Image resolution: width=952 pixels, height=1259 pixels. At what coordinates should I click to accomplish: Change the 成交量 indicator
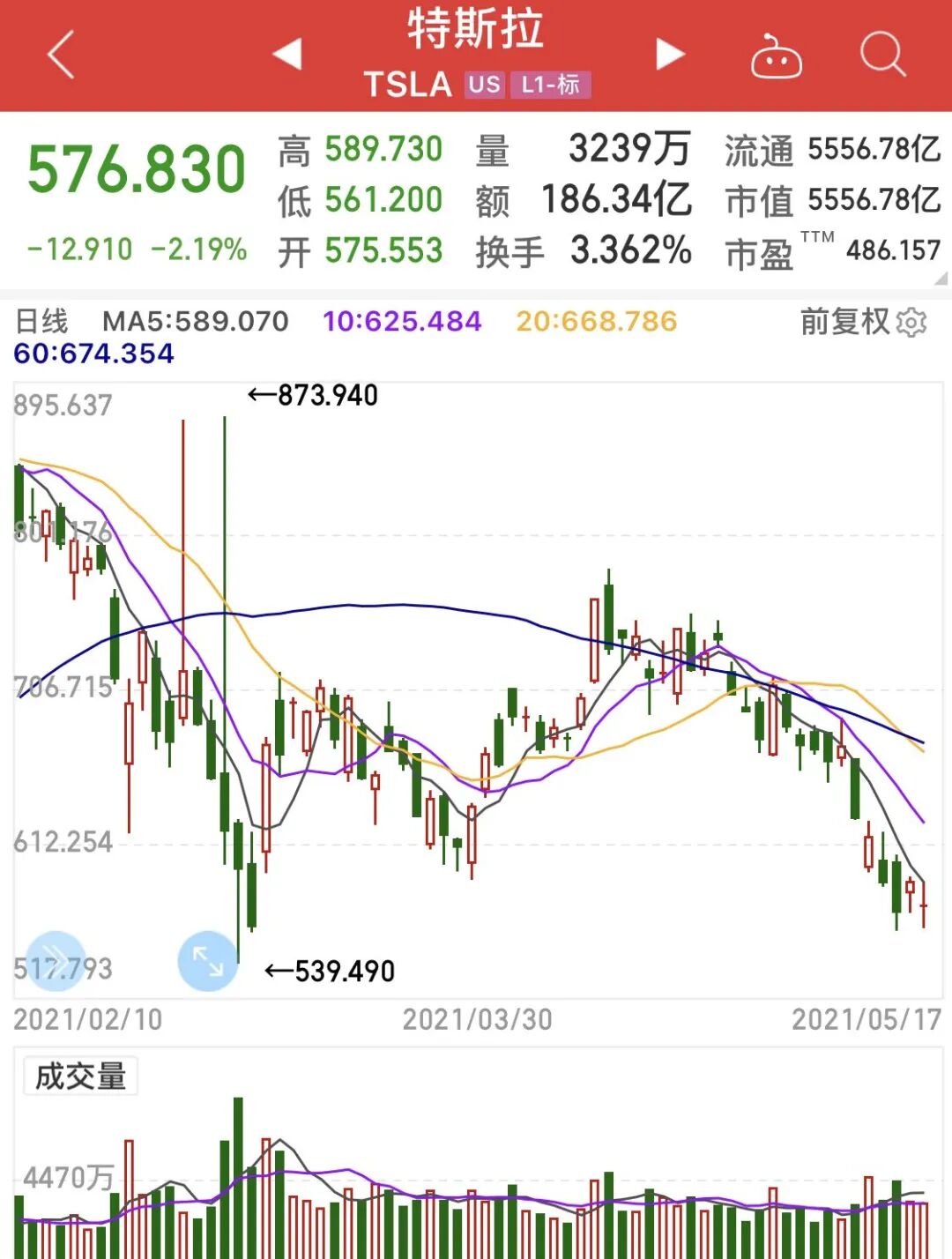point(80,1076)
